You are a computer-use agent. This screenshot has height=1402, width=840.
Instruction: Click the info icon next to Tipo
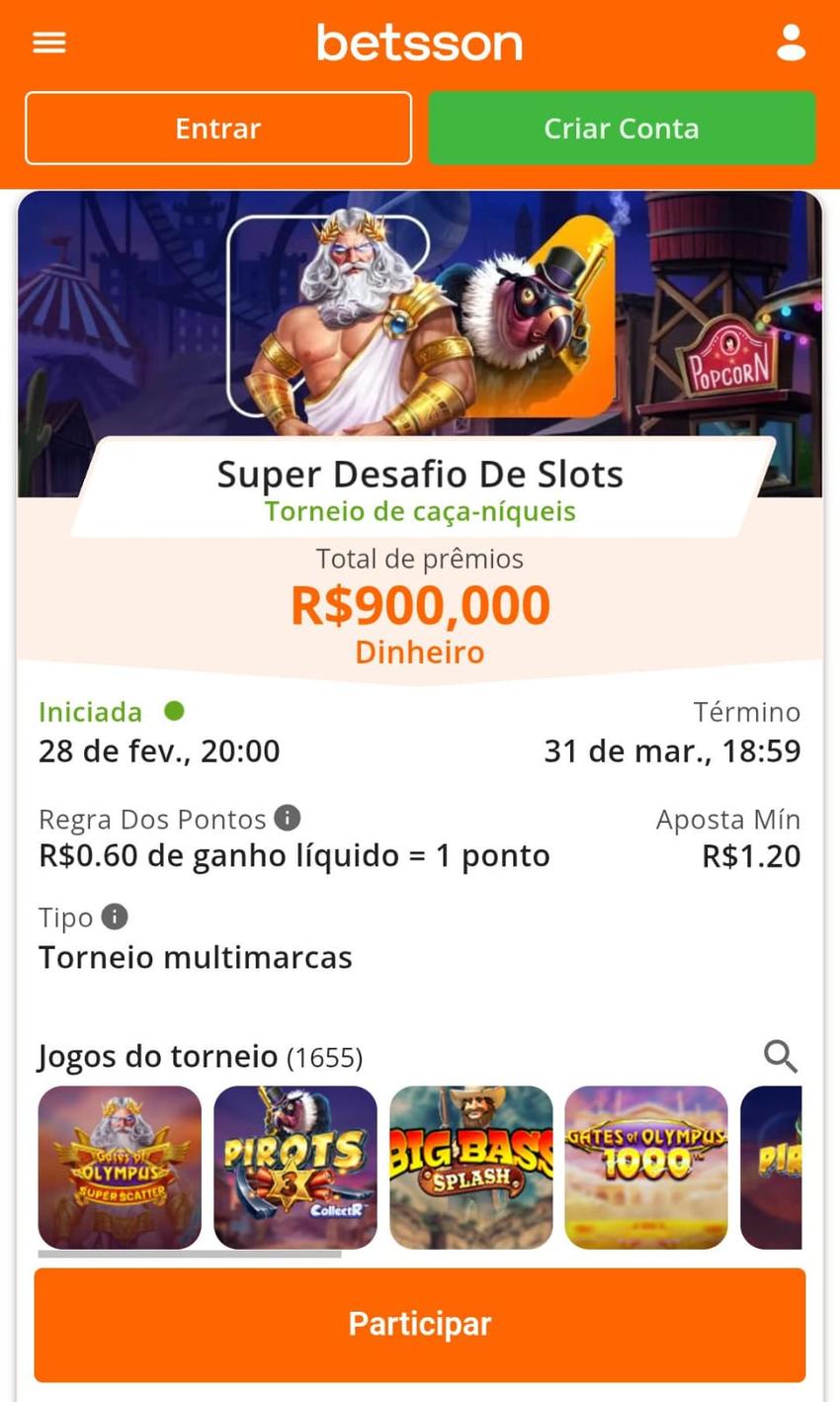click(x=114, y=917)
